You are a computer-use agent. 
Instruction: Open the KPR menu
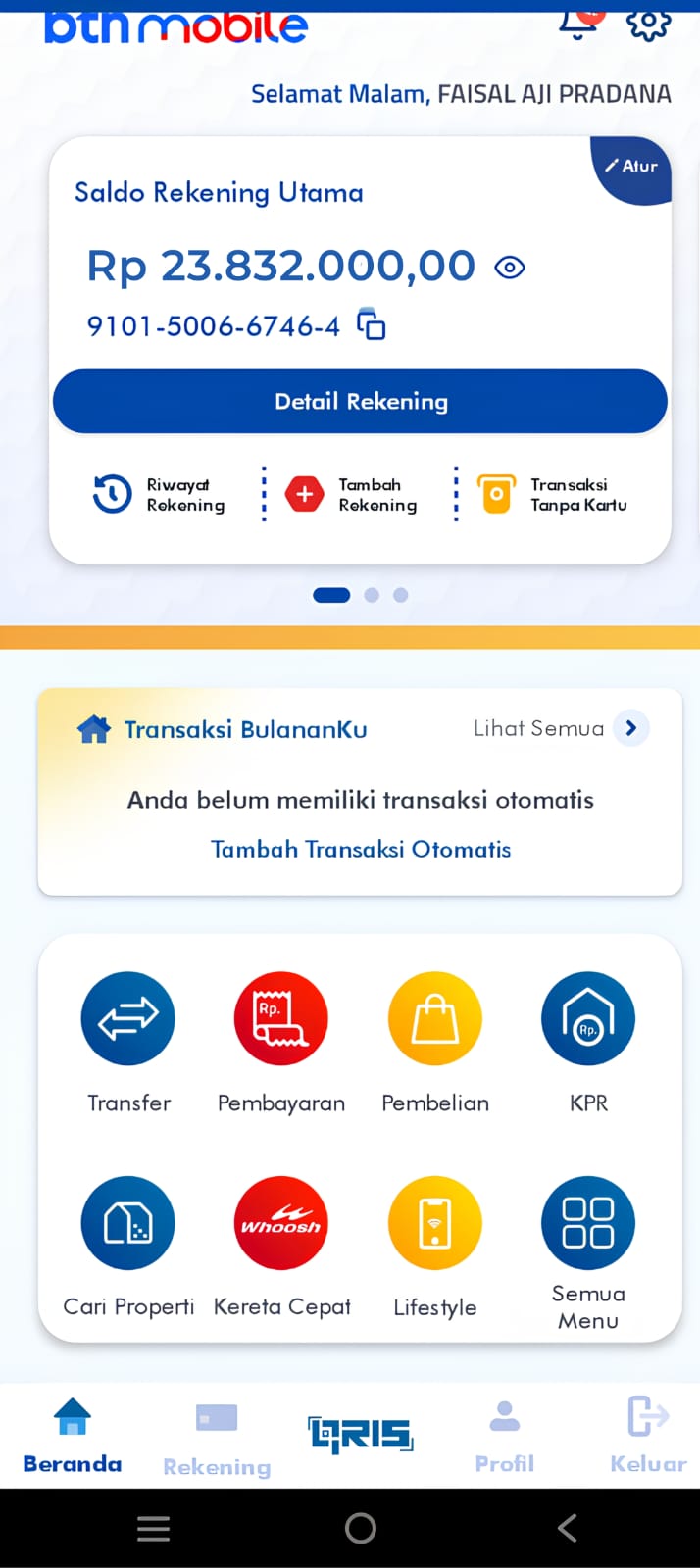588,1019
